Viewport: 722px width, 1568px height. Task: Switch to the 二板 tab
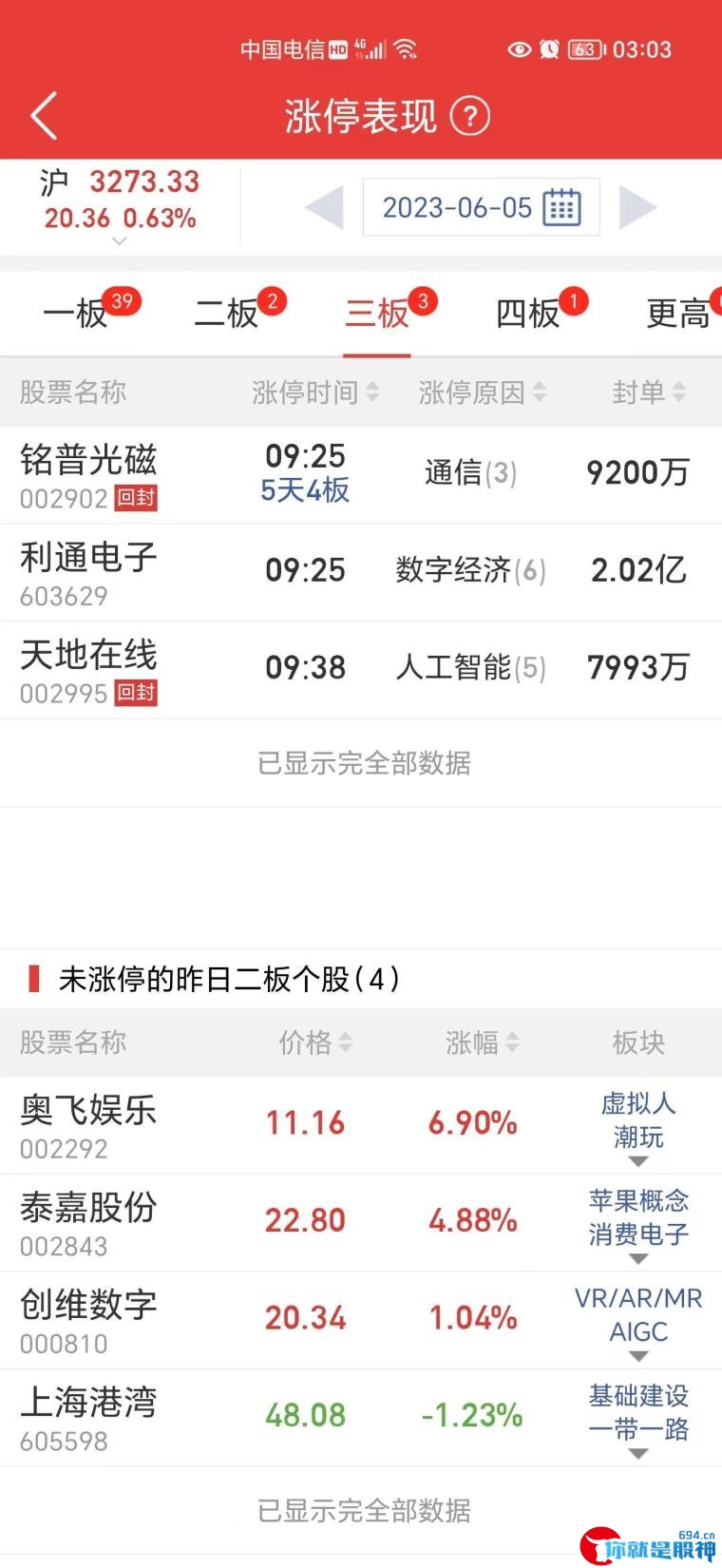coord(226,314)
